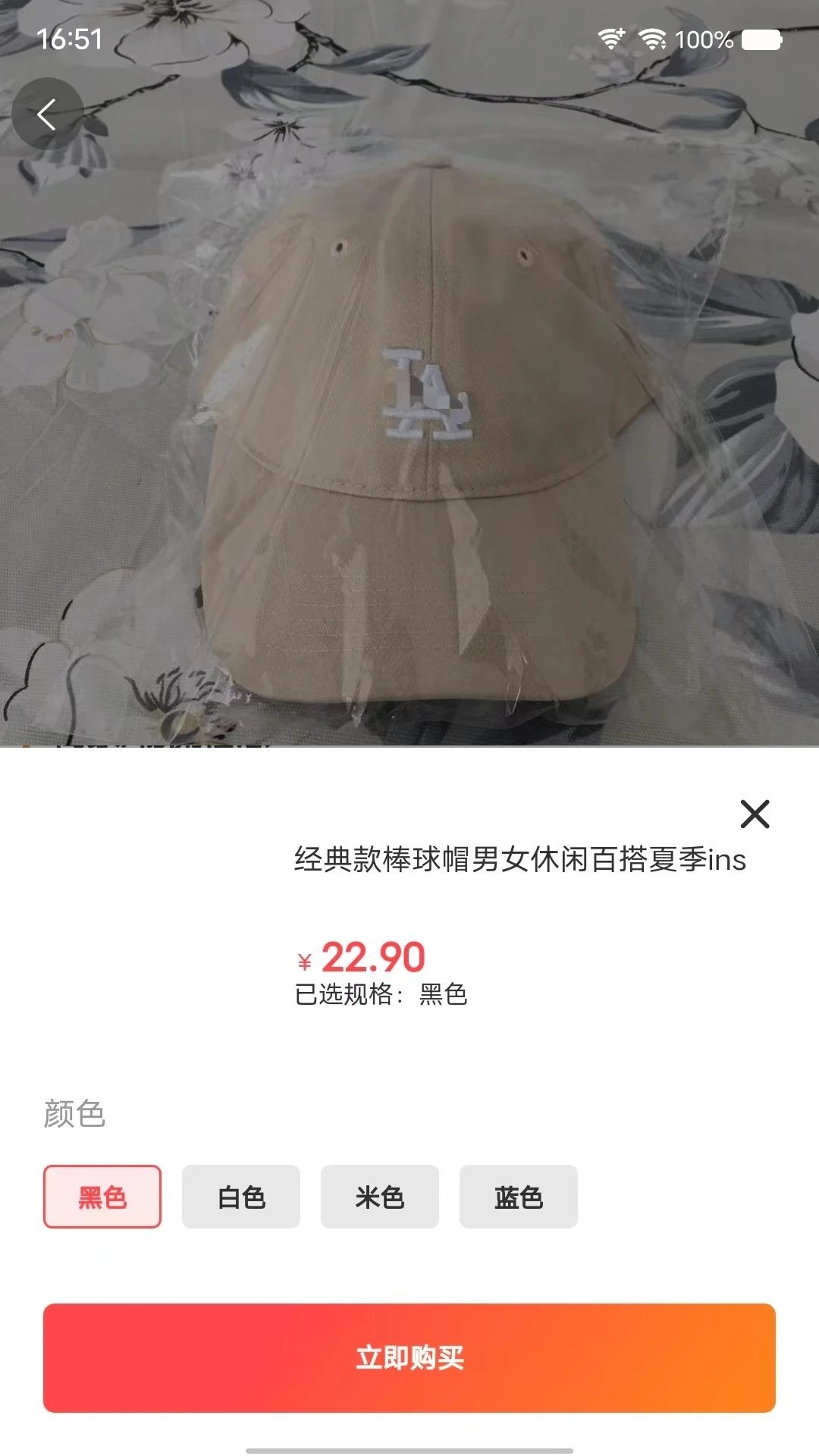Select the 米色 color option
The image size is (819, 1456).
(379, 1196)
